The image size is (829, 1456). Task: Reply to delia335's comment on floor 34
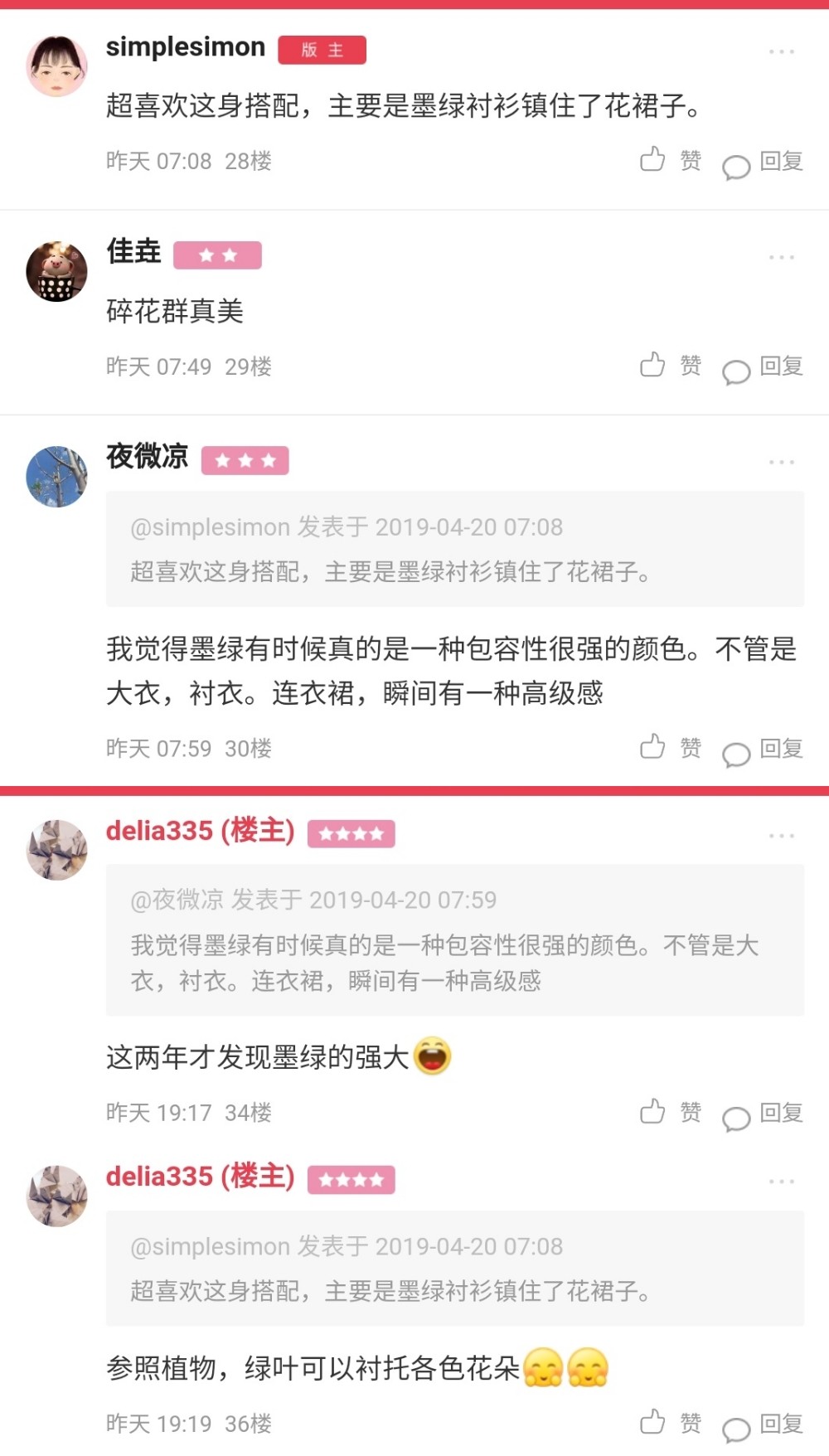tap(763, 1113)
